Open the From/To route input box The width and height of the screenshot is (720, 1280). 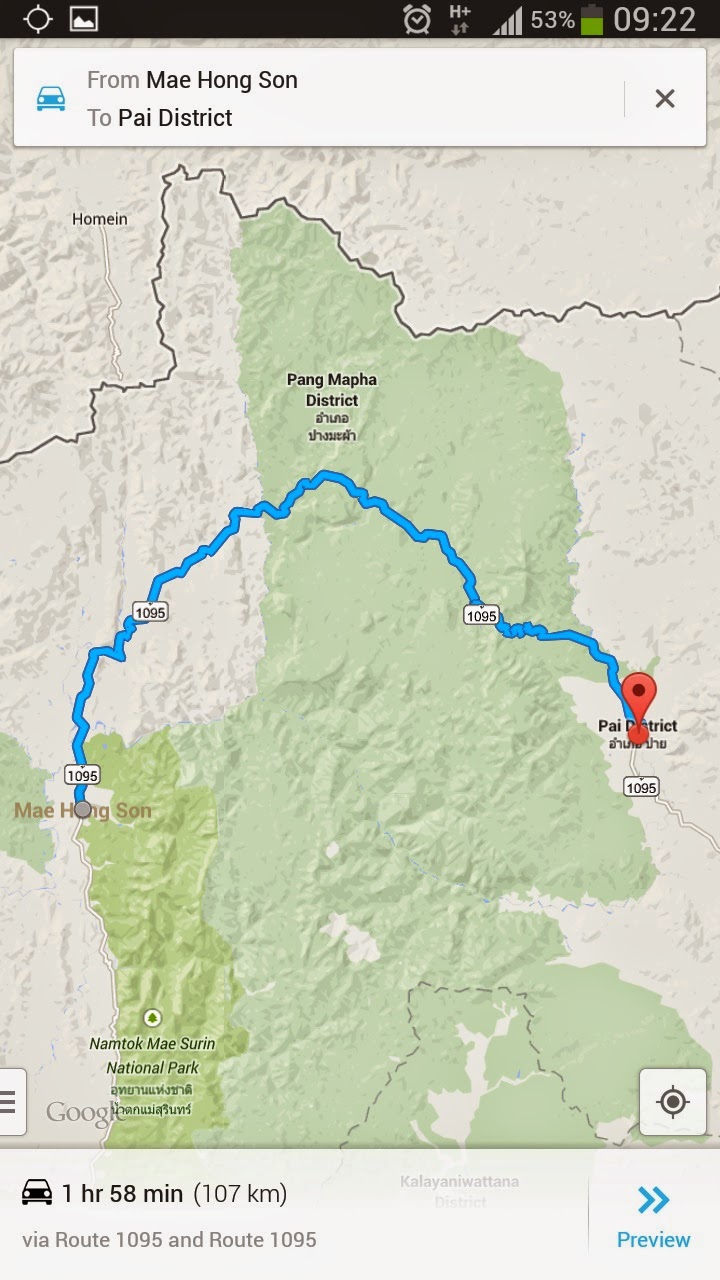coord(330,98)
